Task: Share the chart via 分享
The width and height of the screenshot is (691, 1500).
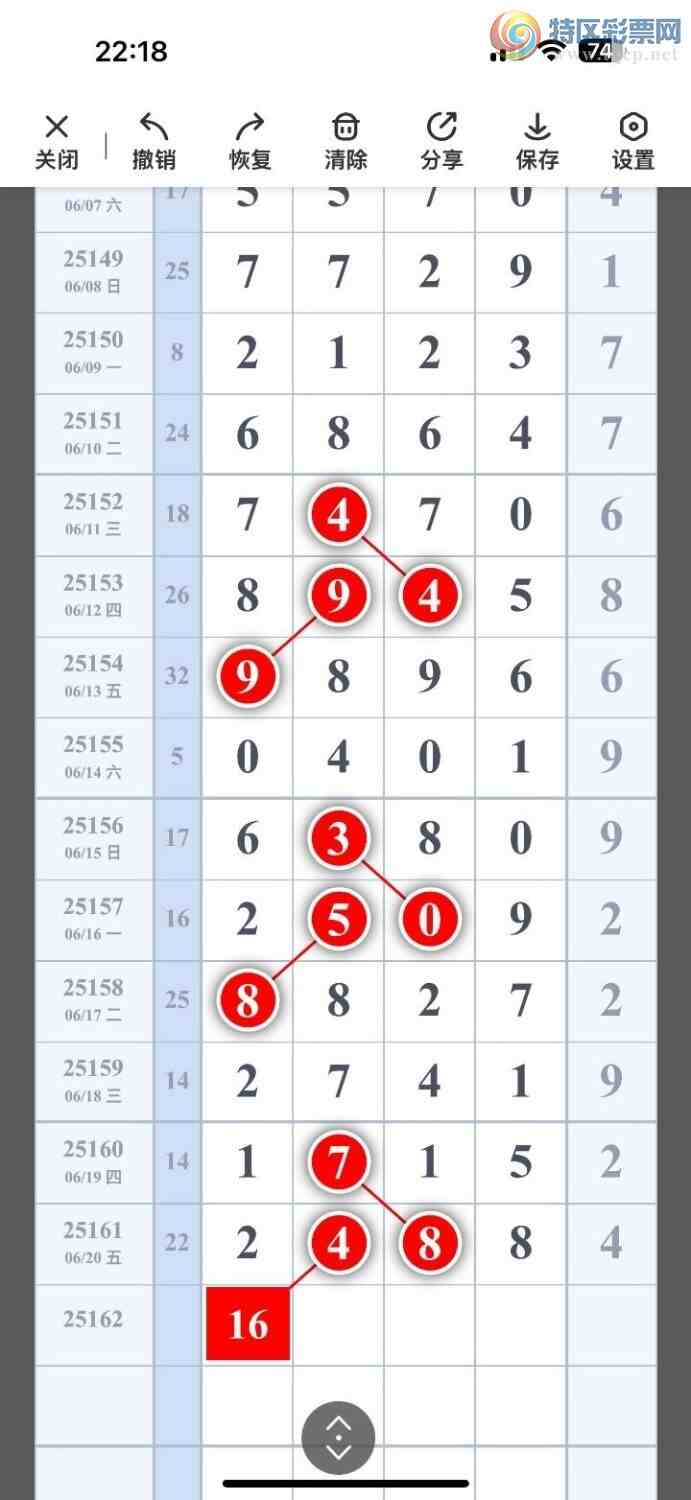Action: pyautogui.click(x=441, y=141)
